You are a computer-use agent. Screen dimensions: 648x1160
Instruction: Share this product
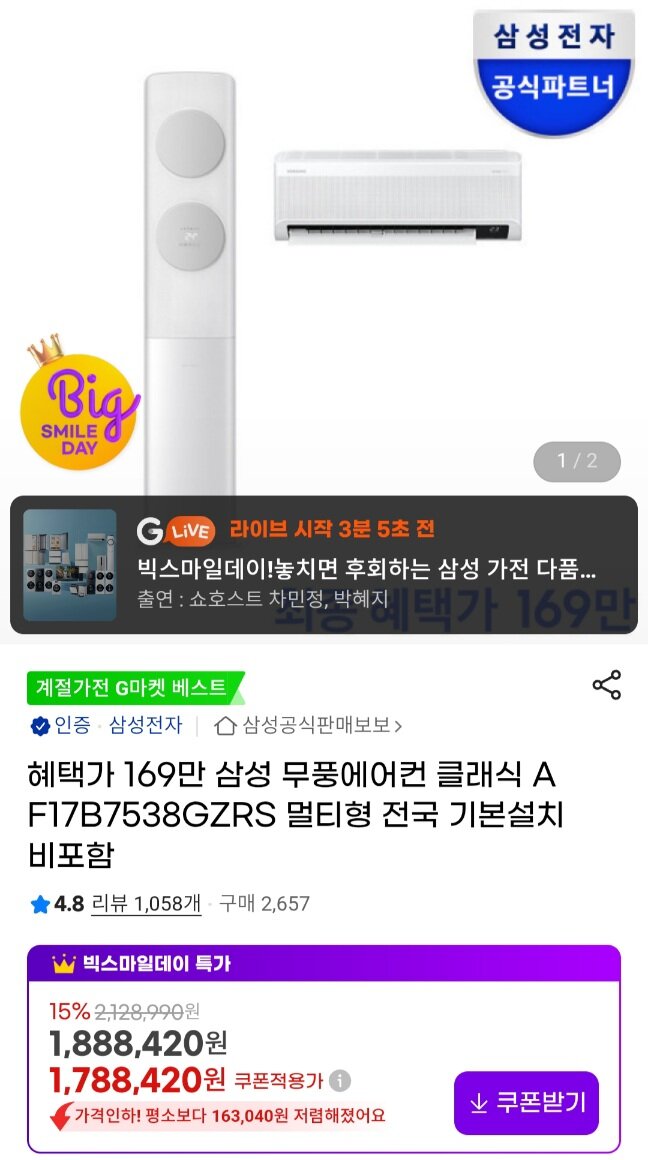(x=606, y=685)
